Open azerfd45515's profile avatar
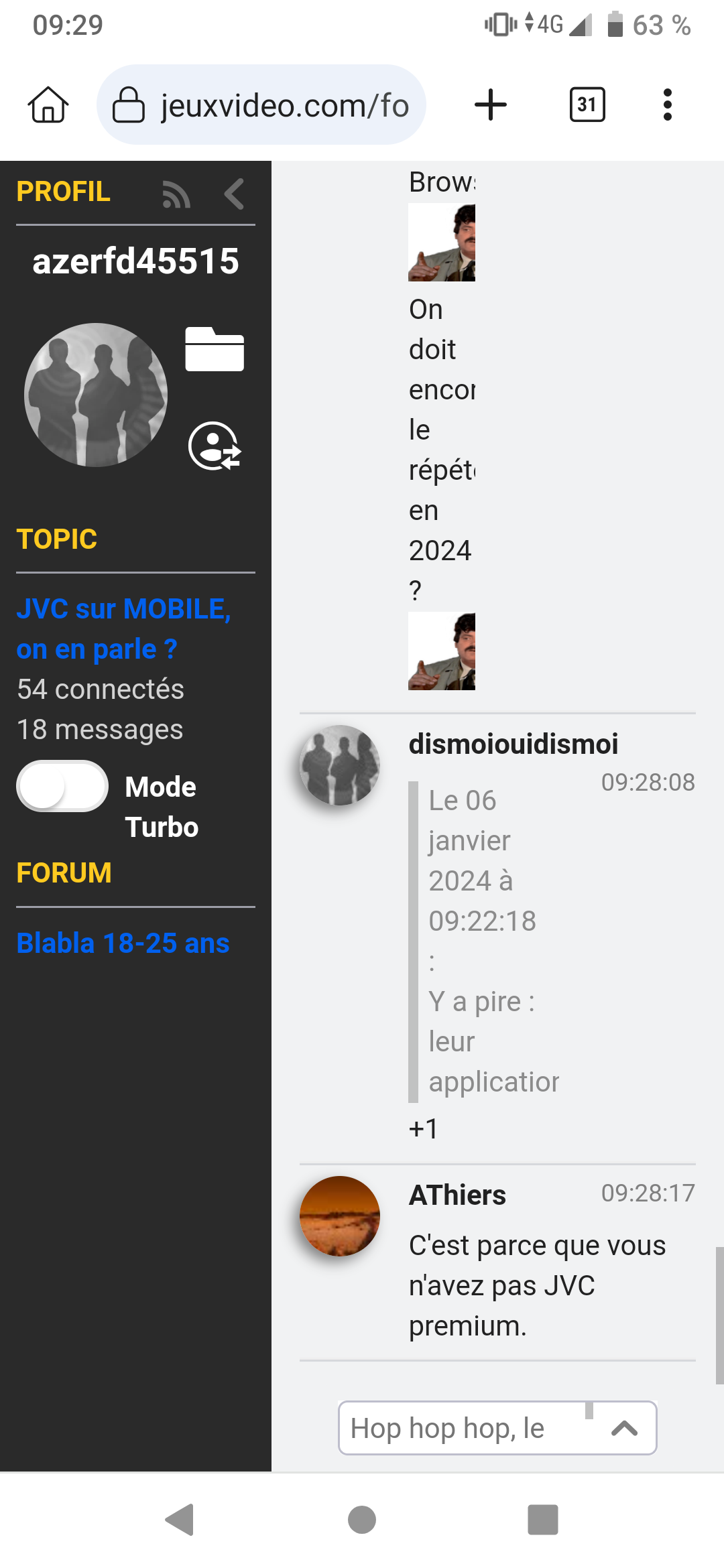The height and width of the screenshot is (1568, 724). pos(96,395)
